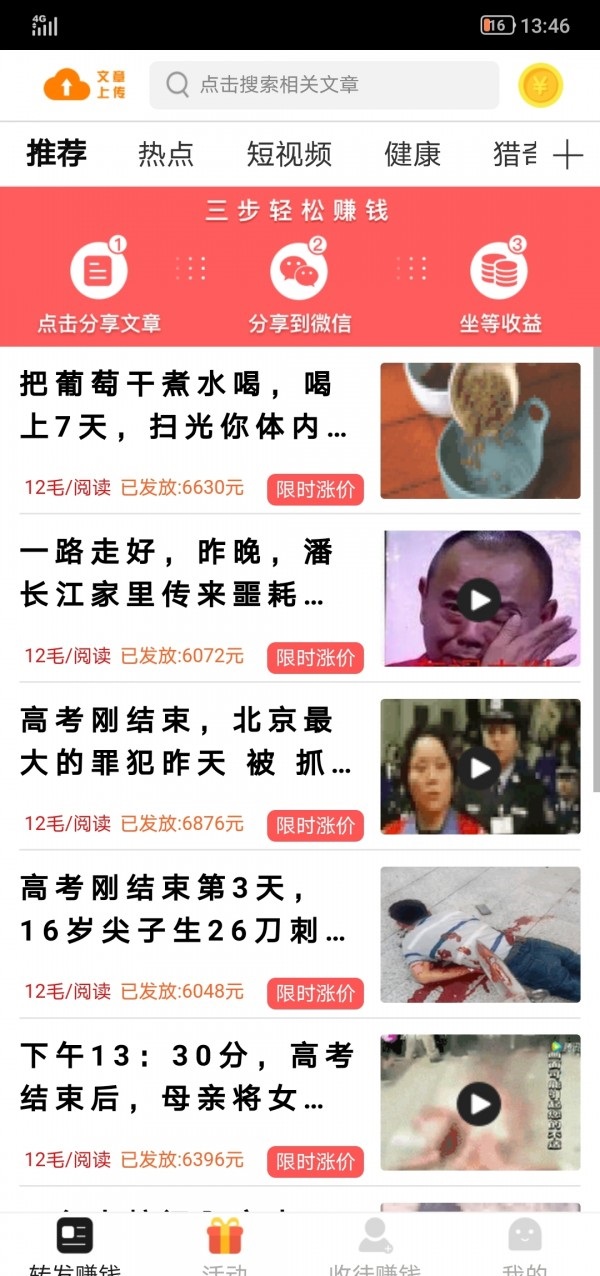Switch to the 推荐 tab
The height and width of the screenshot is (1276, 600).
click(x=56, y=154)
